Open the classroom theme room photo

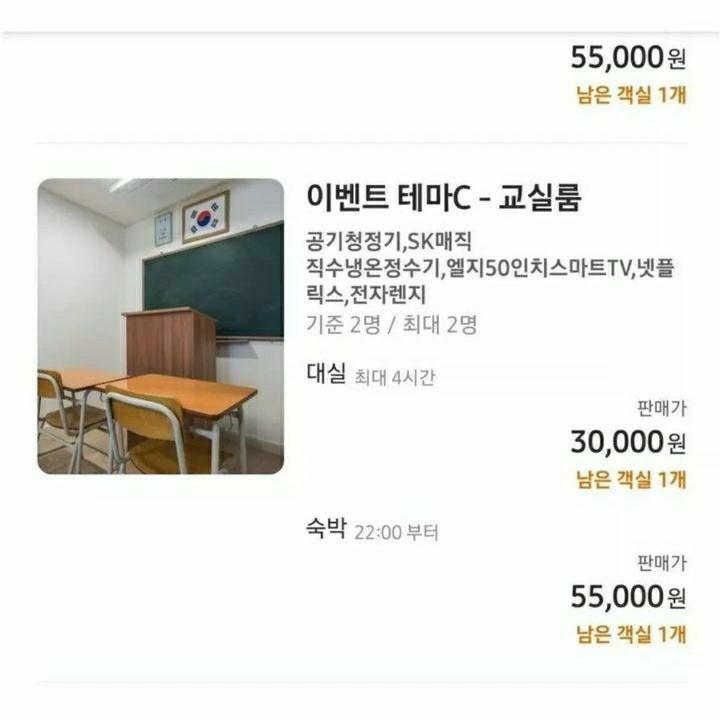point(160,326)
